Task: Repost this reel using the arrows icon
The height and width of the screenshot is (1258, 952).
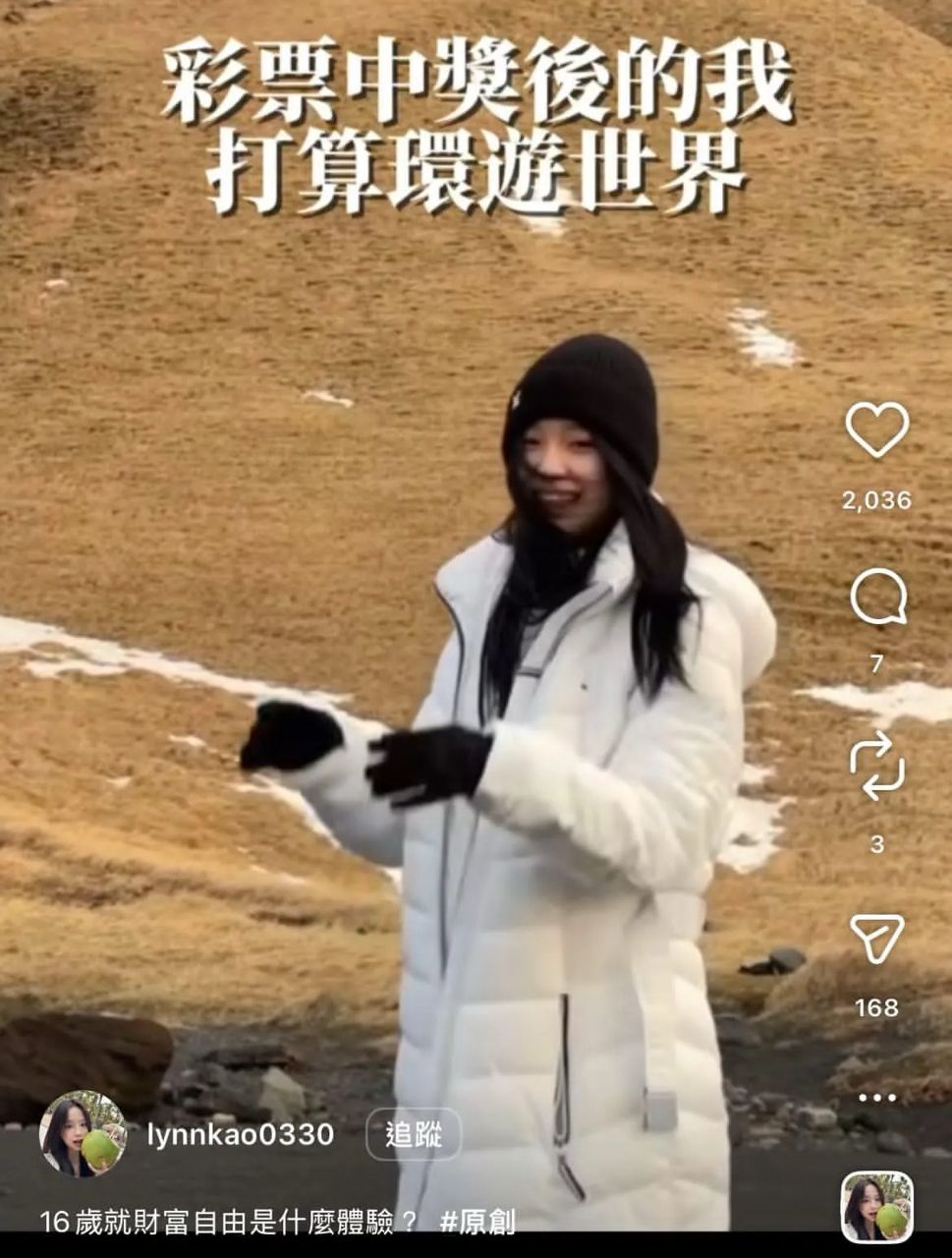Action: pos(876,766)
